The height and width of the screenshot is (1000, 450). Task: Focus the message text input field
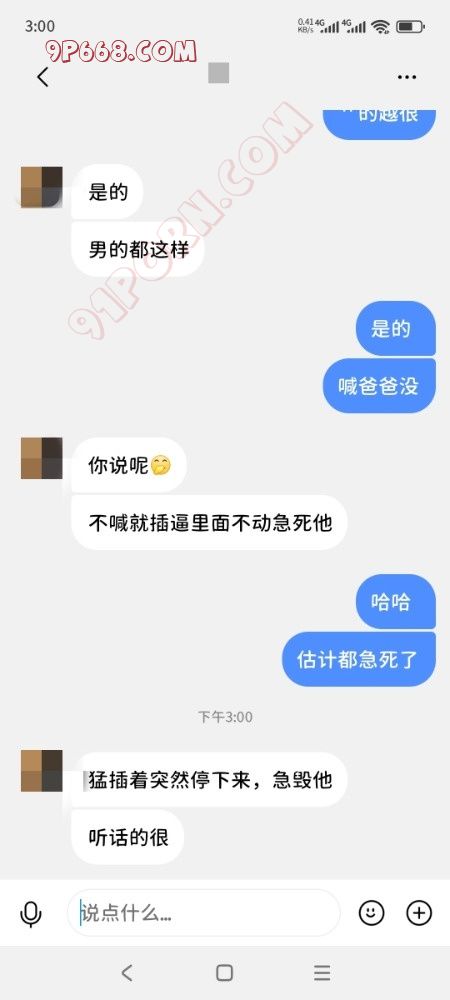click(204, 913)
